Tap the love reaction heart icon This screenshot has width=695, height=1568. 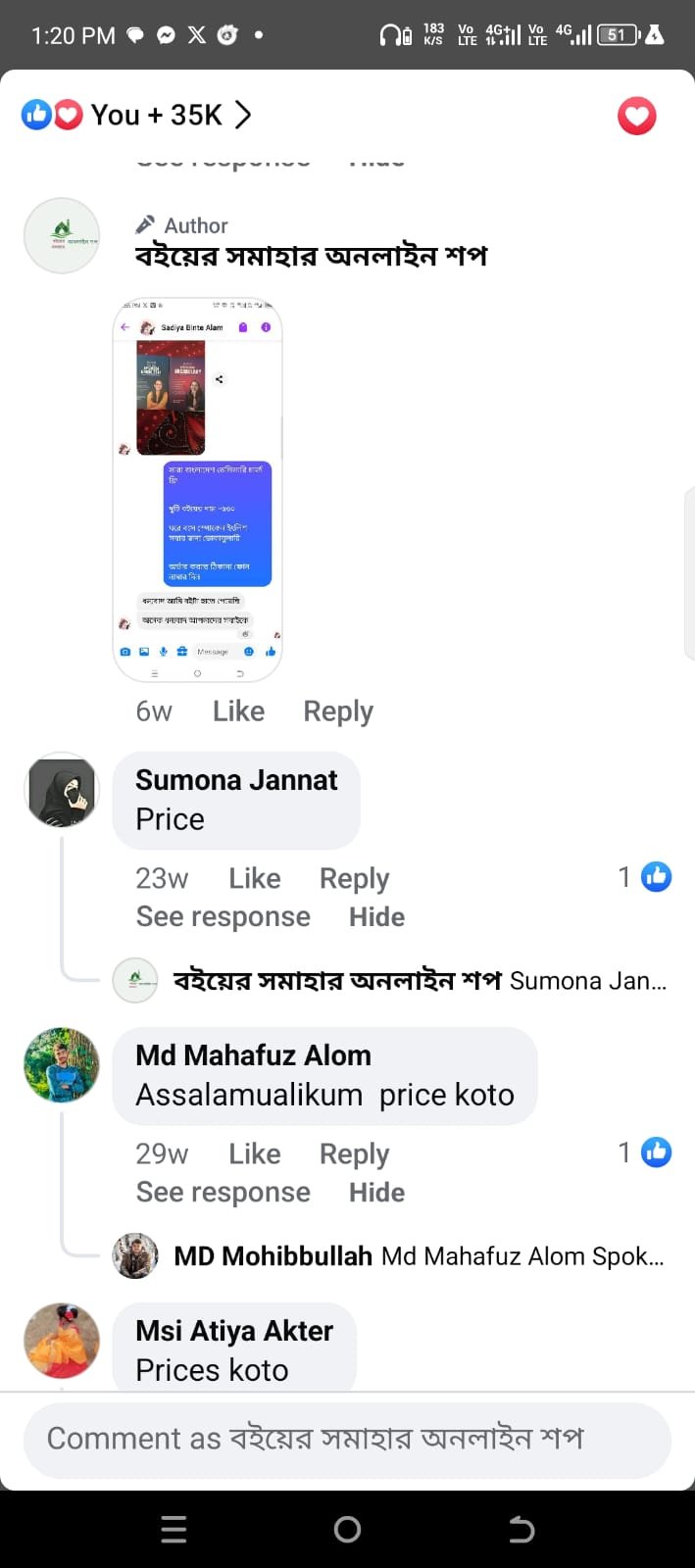[636, 117]
